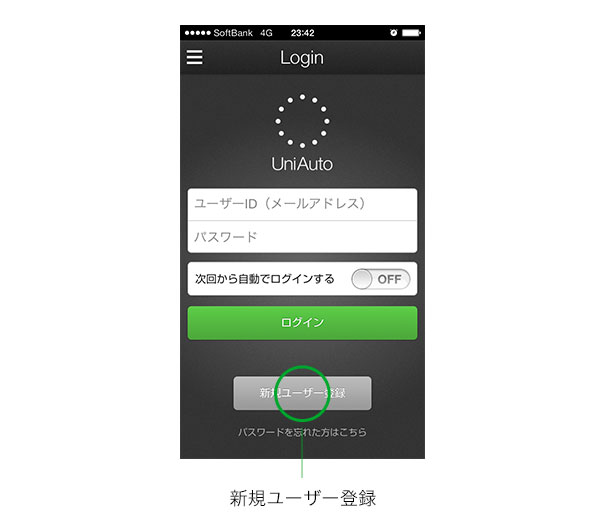Tap the user ID email field
Viewport: 600px width, 530px height.
pyautogui.click(x=302, y=204)
